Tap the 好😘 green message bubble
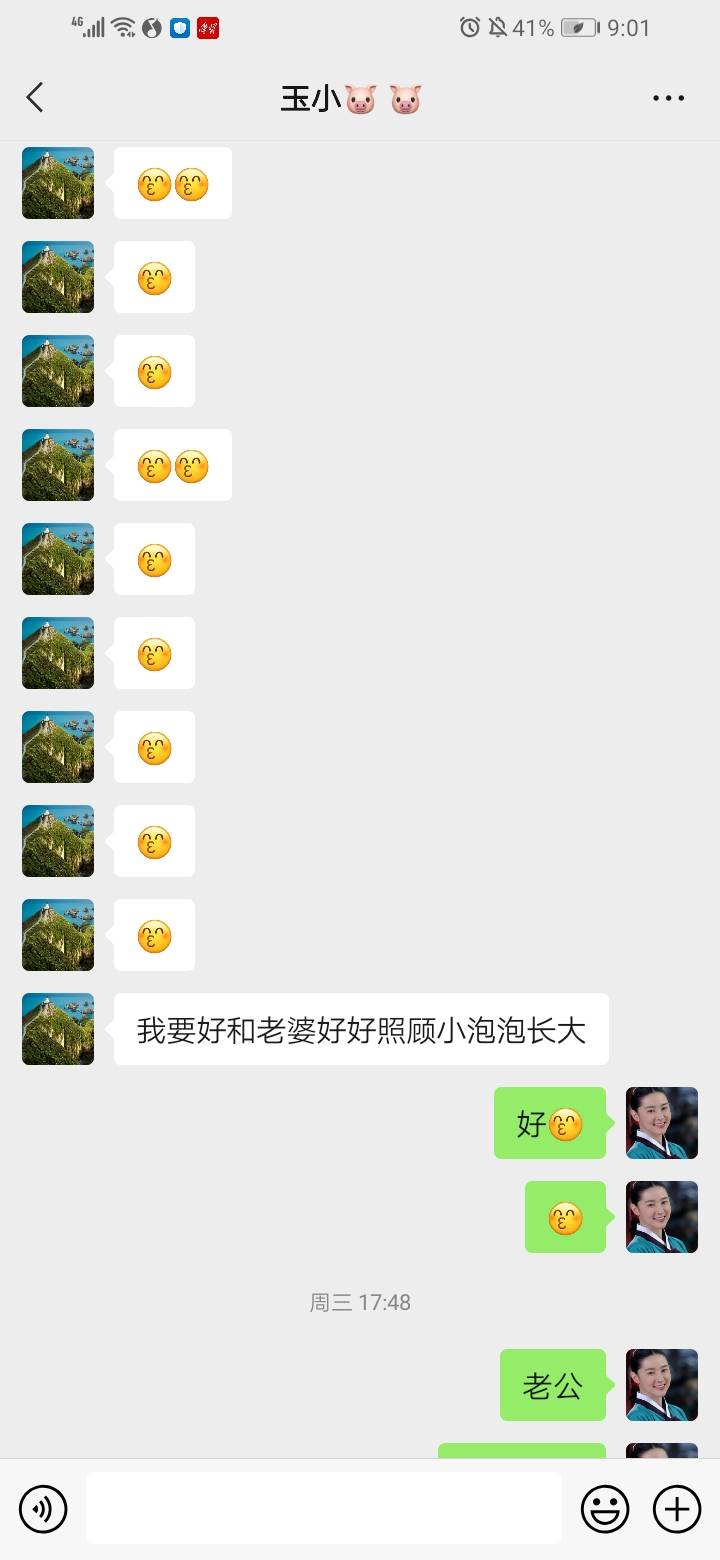 [549, 1123]
